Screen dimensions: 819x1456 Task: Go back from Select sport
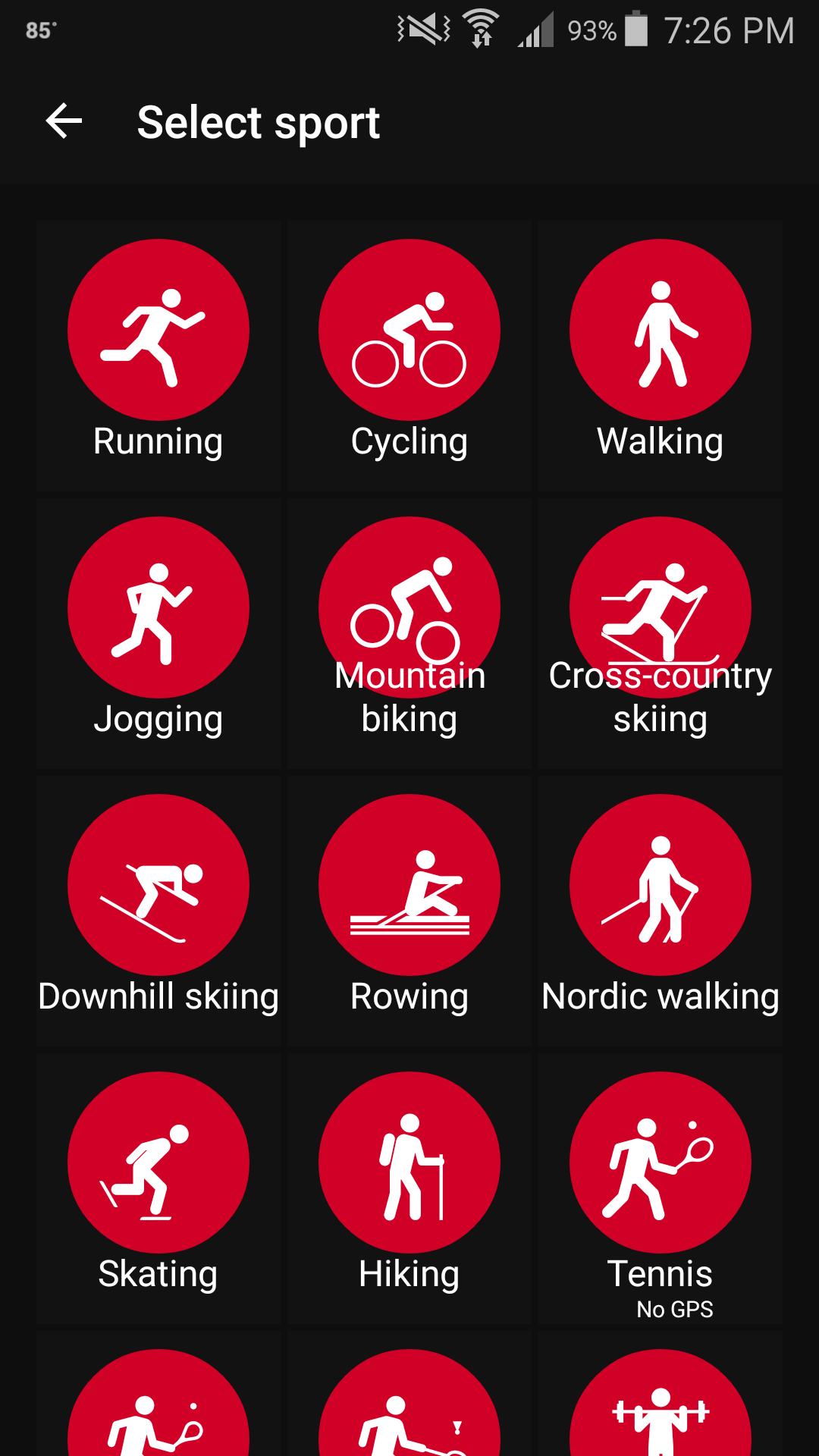click(64, 121)
